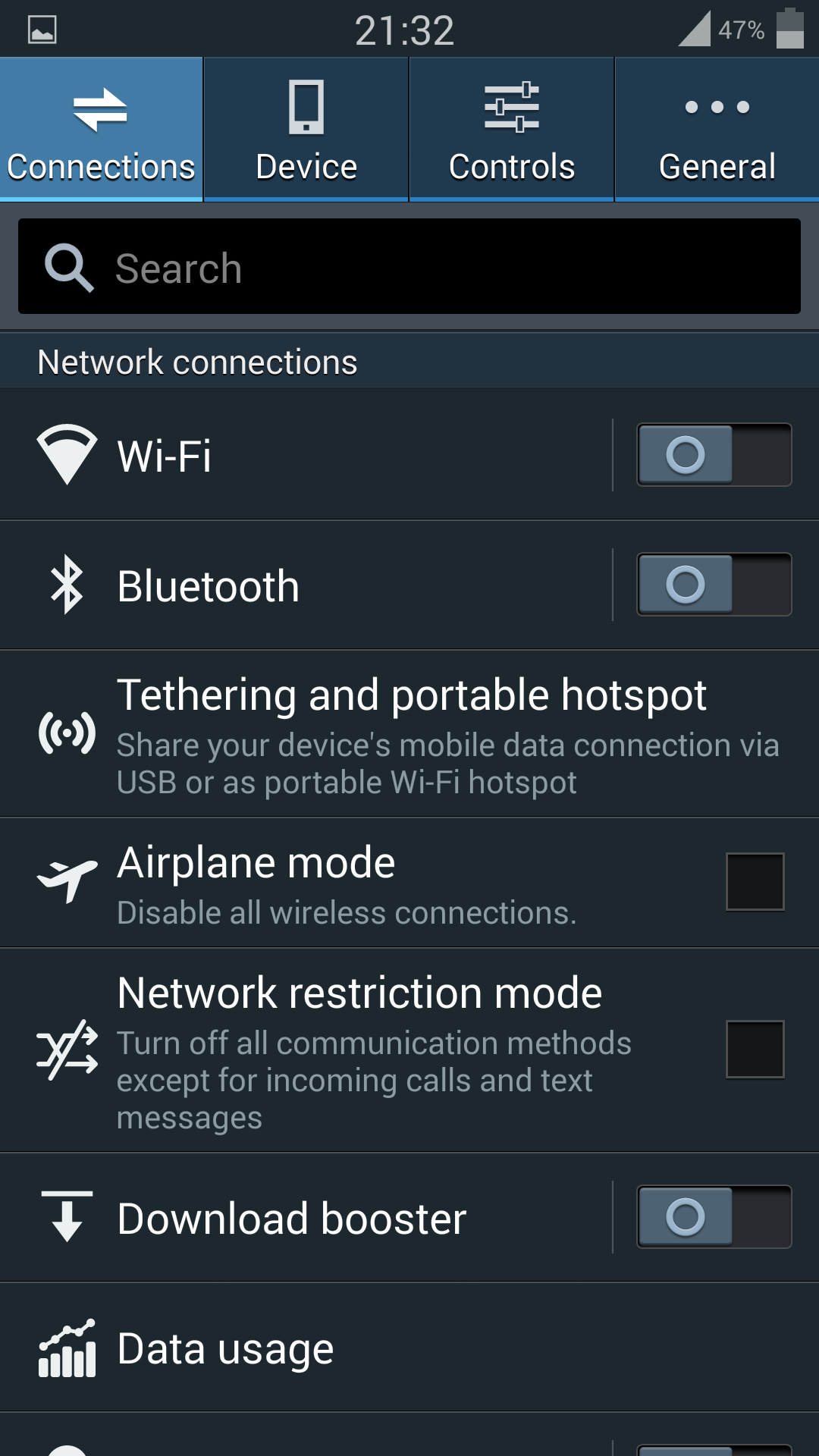Image resolution: width=819 pixels, height=1456 pixels.
Task: Select the Connections tab
Action: [x=101, y=129]
